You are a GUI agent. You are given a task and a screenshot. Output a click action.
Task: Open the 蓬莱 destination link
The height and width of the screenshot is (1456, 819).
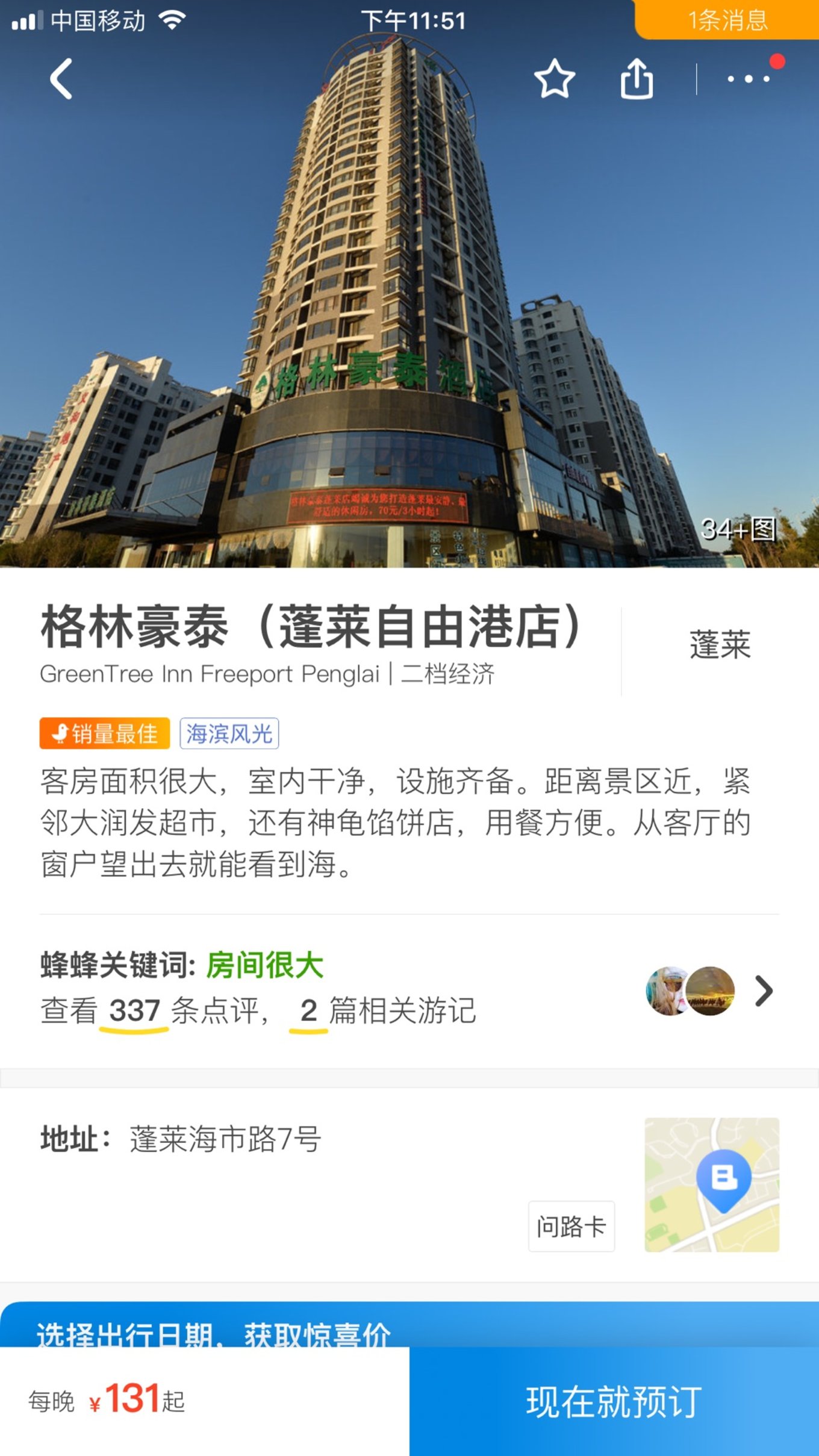pyautogui.click(x=720, y=645)
